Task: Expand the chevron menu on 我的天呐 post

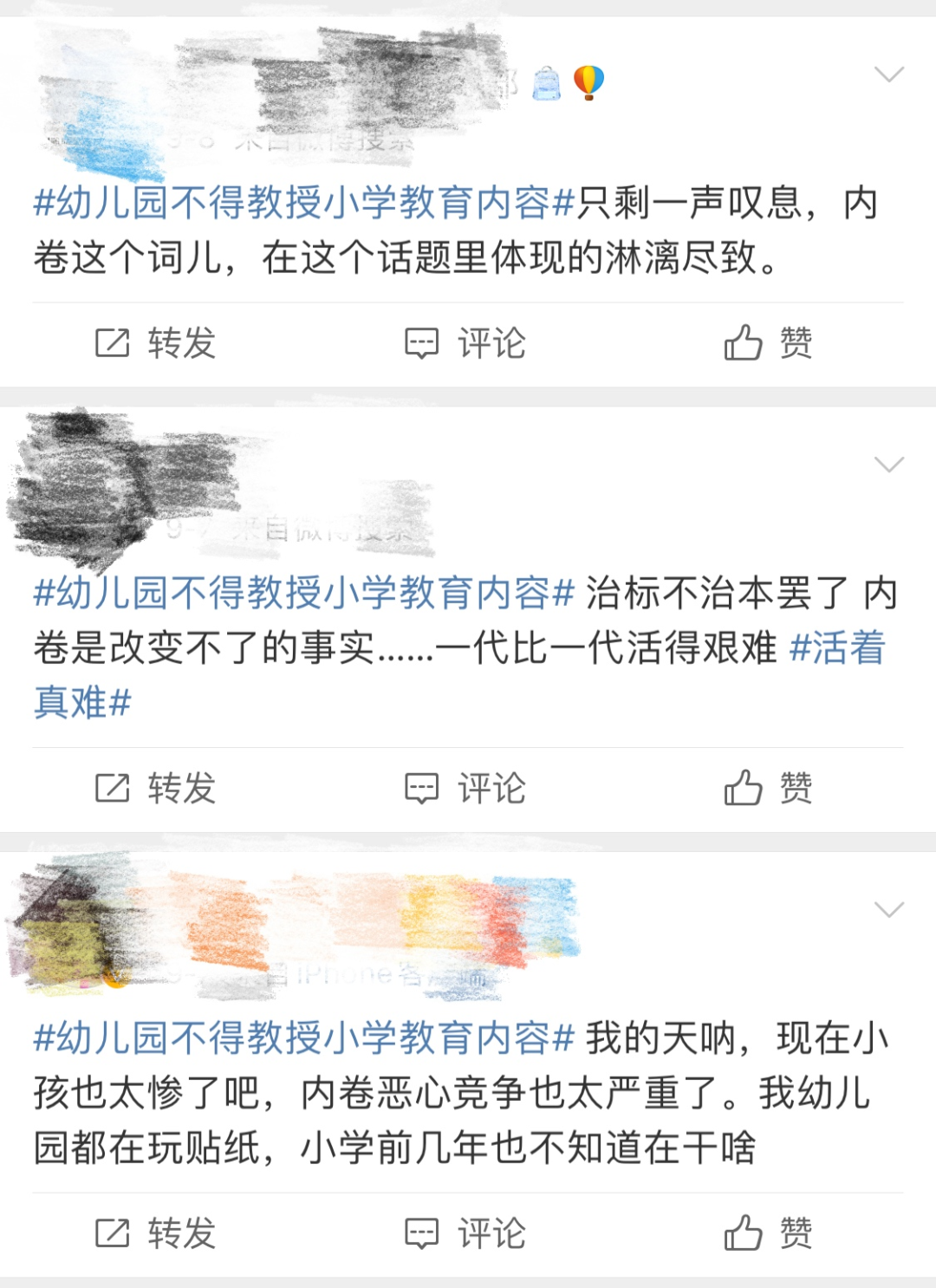Action: click(889, 909)
